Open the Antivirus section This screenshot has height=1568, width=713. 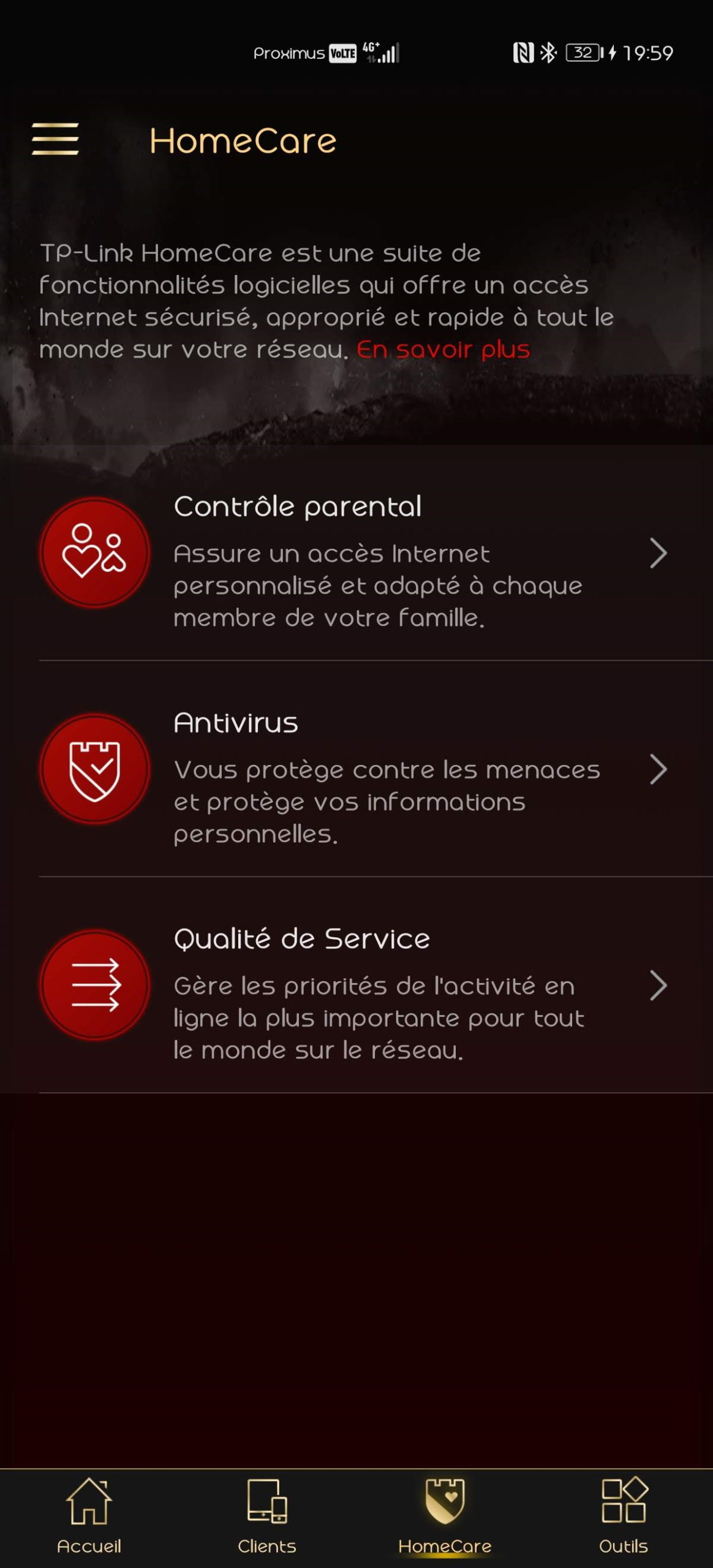tap(356, 769)
